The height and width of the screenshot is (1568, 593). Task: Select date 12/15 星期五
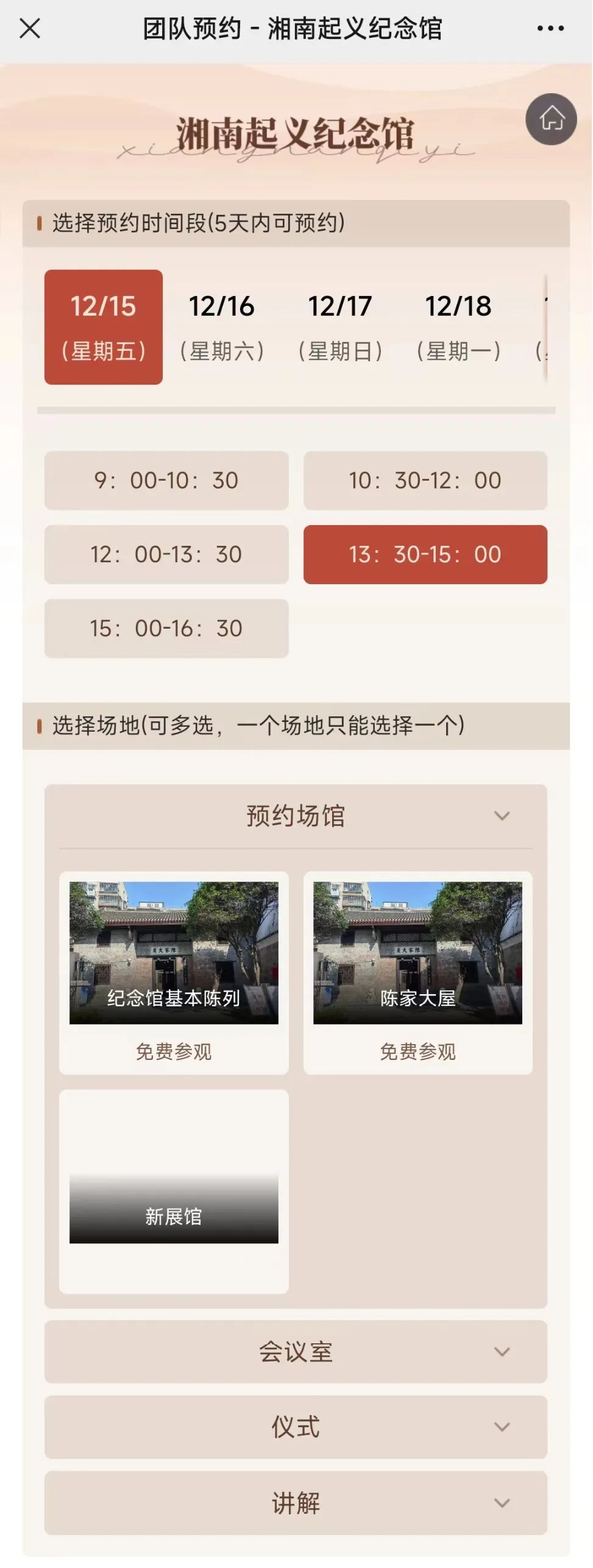(x=104, y=327)
